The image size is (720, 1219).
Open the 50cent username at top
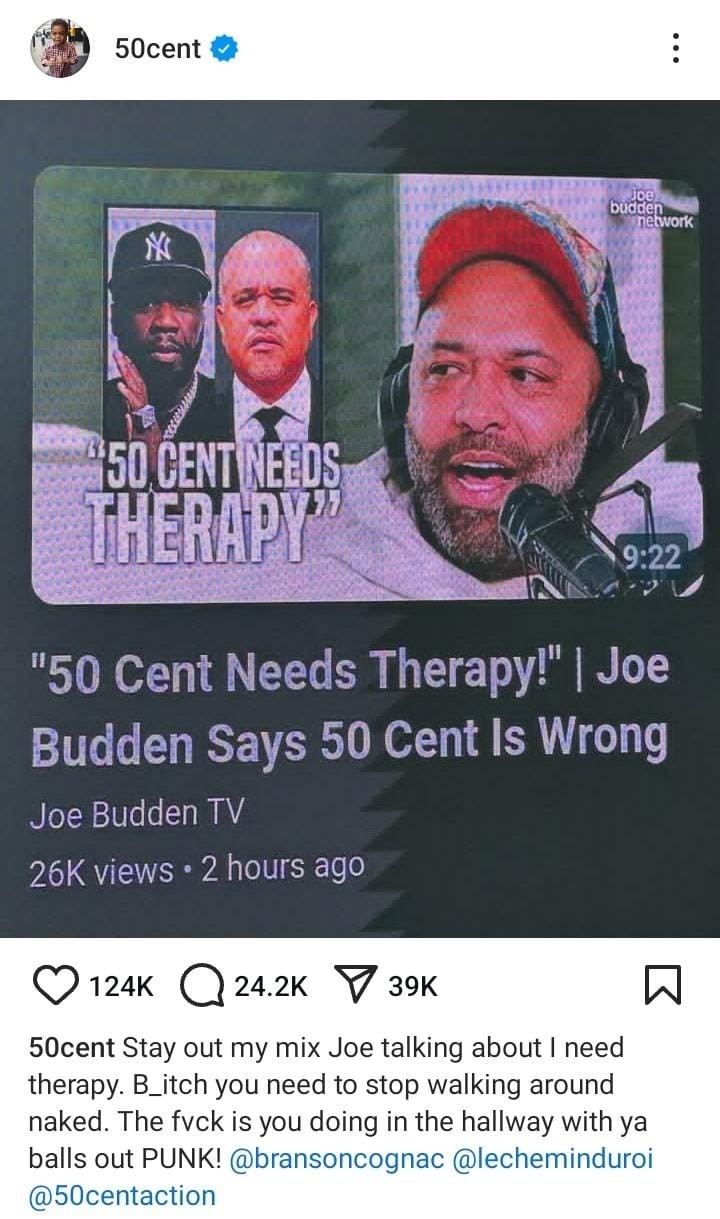click(158, 48)
